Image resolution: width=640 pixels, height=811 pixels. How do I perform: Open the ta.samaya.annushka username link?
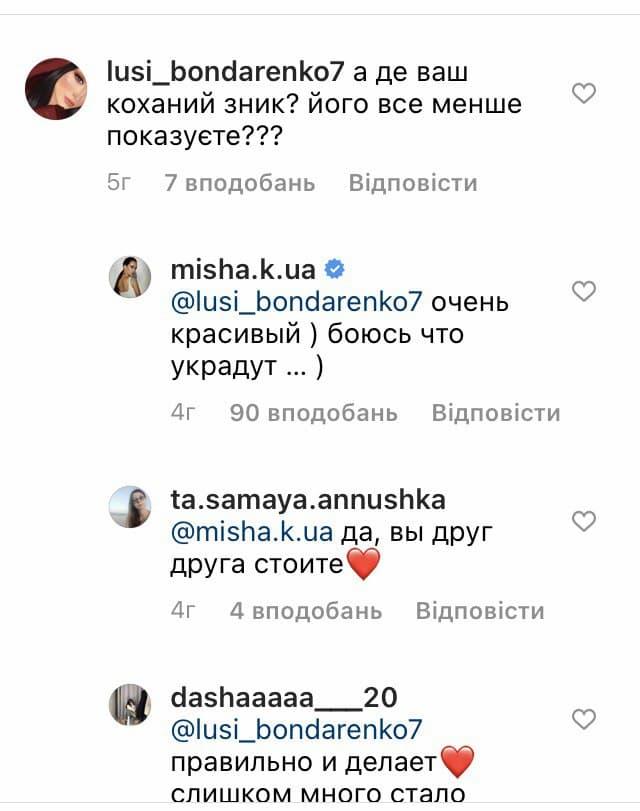pyautogui.click(x=307, y=499)
